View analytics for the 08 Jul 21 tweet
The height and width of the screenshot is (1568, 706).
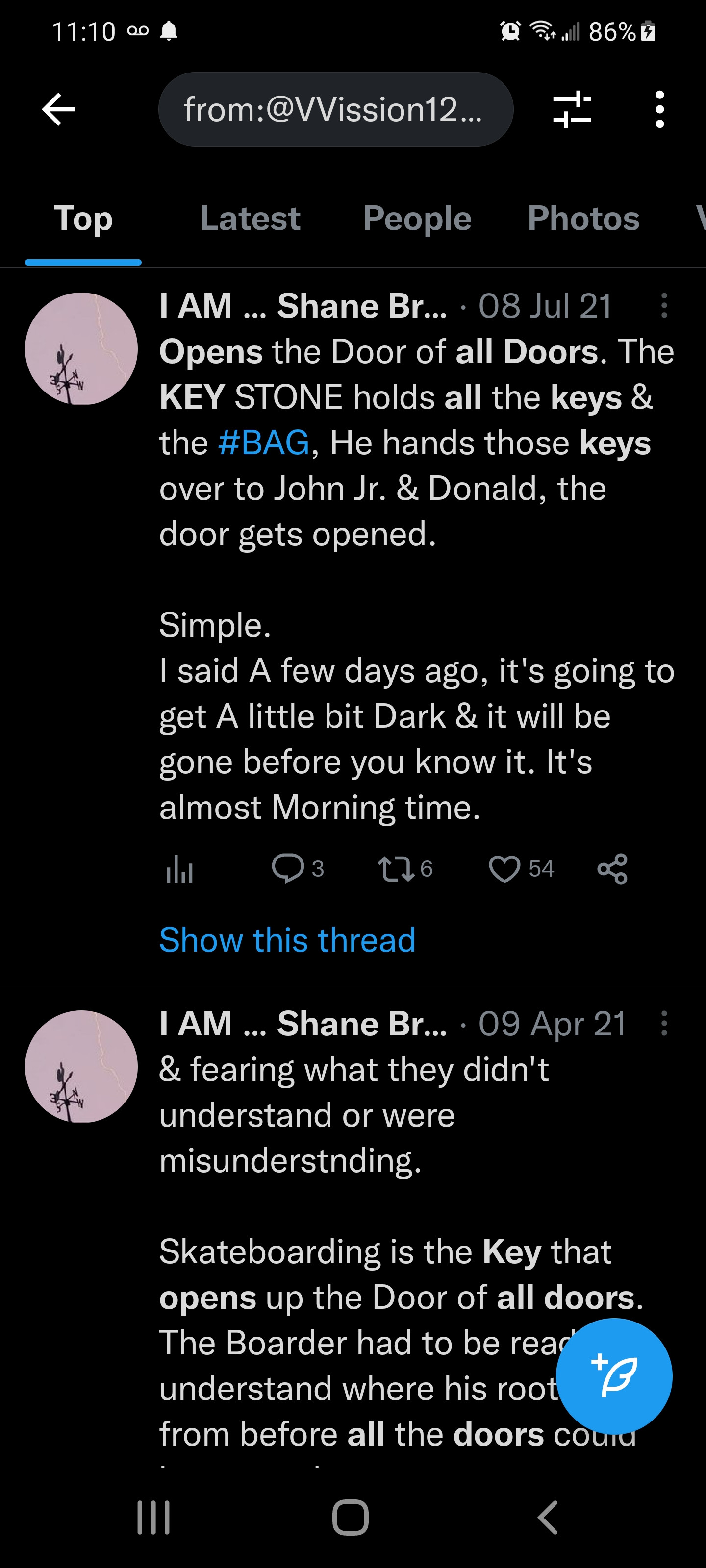point(179,869)
